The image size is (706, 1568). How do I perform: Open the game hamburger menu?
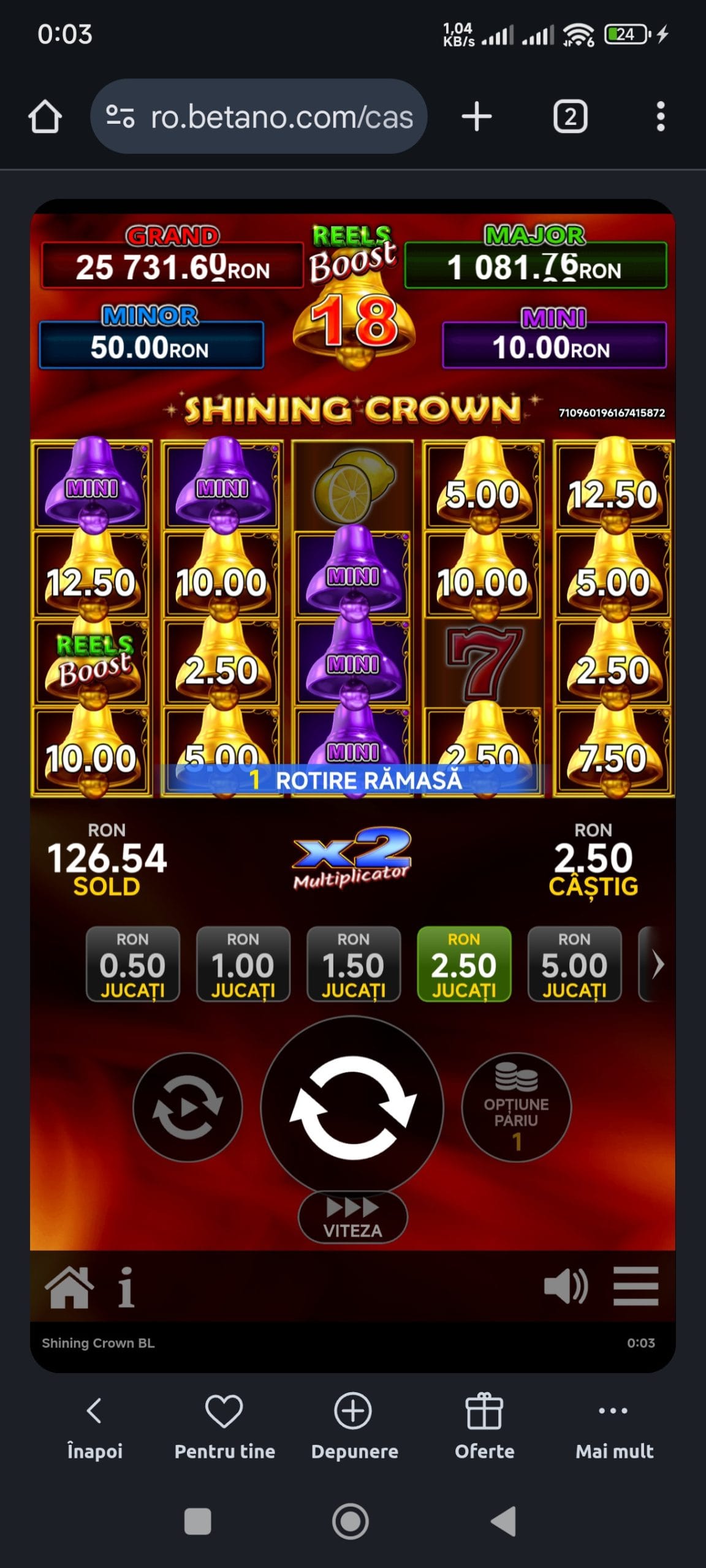tap(636, 1286)
